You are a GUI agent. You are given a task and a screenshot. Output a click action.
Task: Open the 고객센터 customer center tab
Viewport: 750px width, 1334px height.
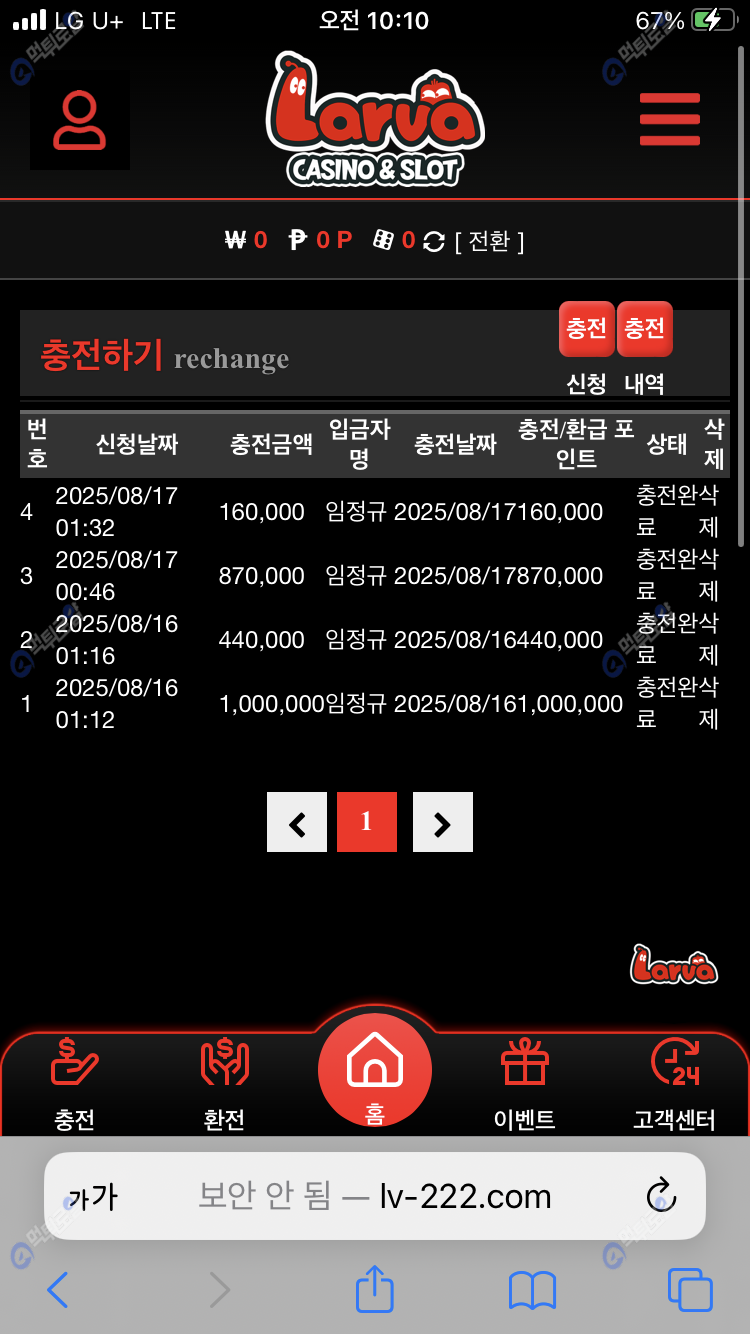[x=674, y=1083]
